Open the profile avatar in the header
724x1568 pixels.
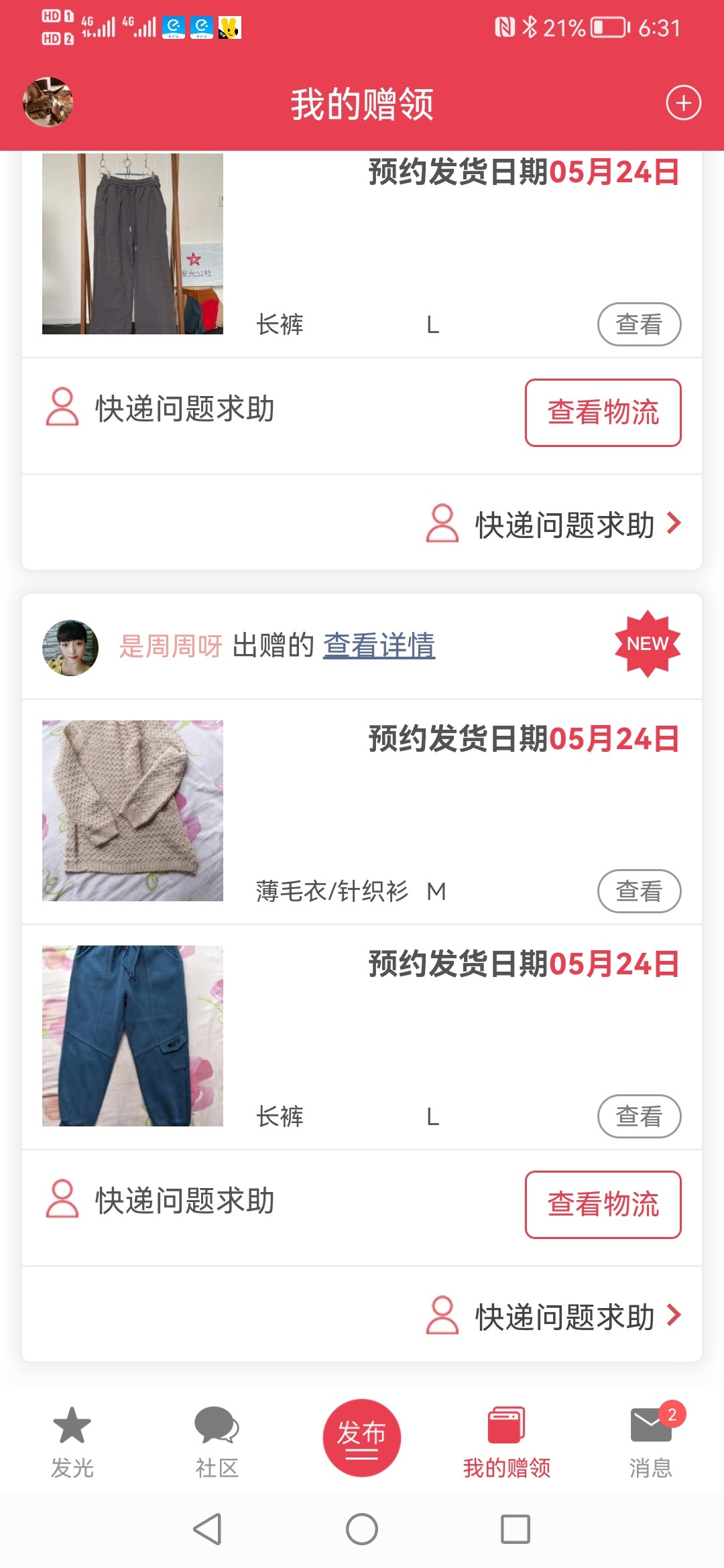tap(48, 103)
